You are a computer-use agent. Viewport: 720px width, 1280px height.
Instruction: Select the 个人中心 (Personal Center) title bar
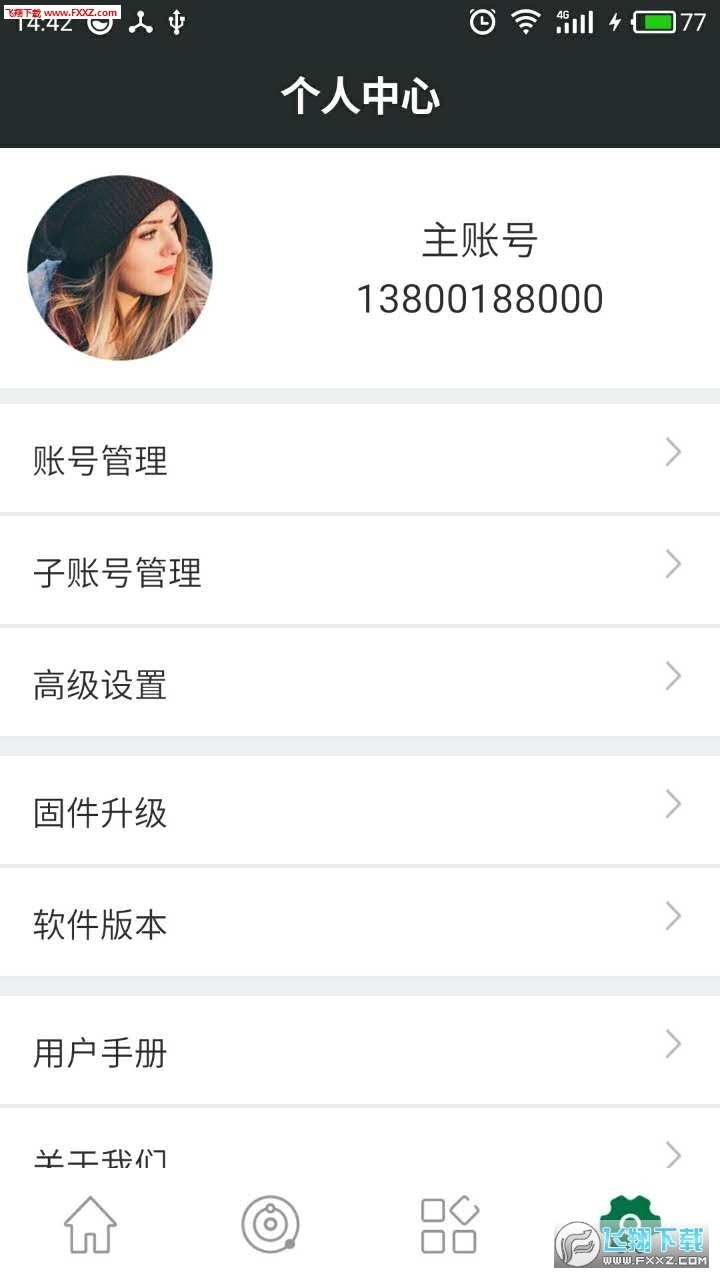(x=360, y=97)
